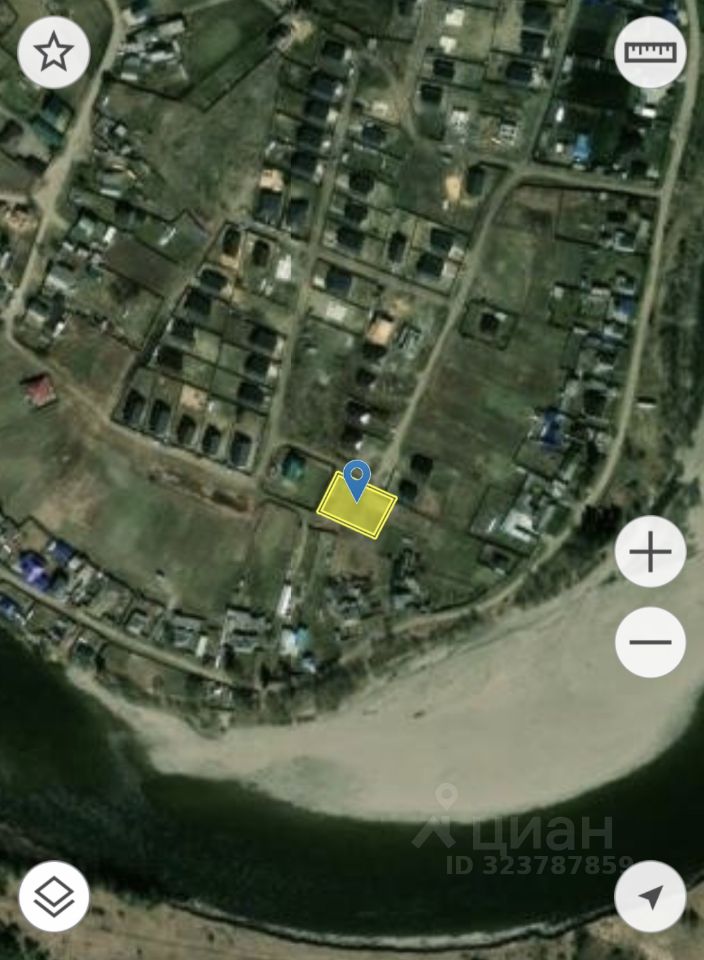This screenshot has width=704, height=960.
Task: Tap the blue pin on yellow plot
Action: 357,479
